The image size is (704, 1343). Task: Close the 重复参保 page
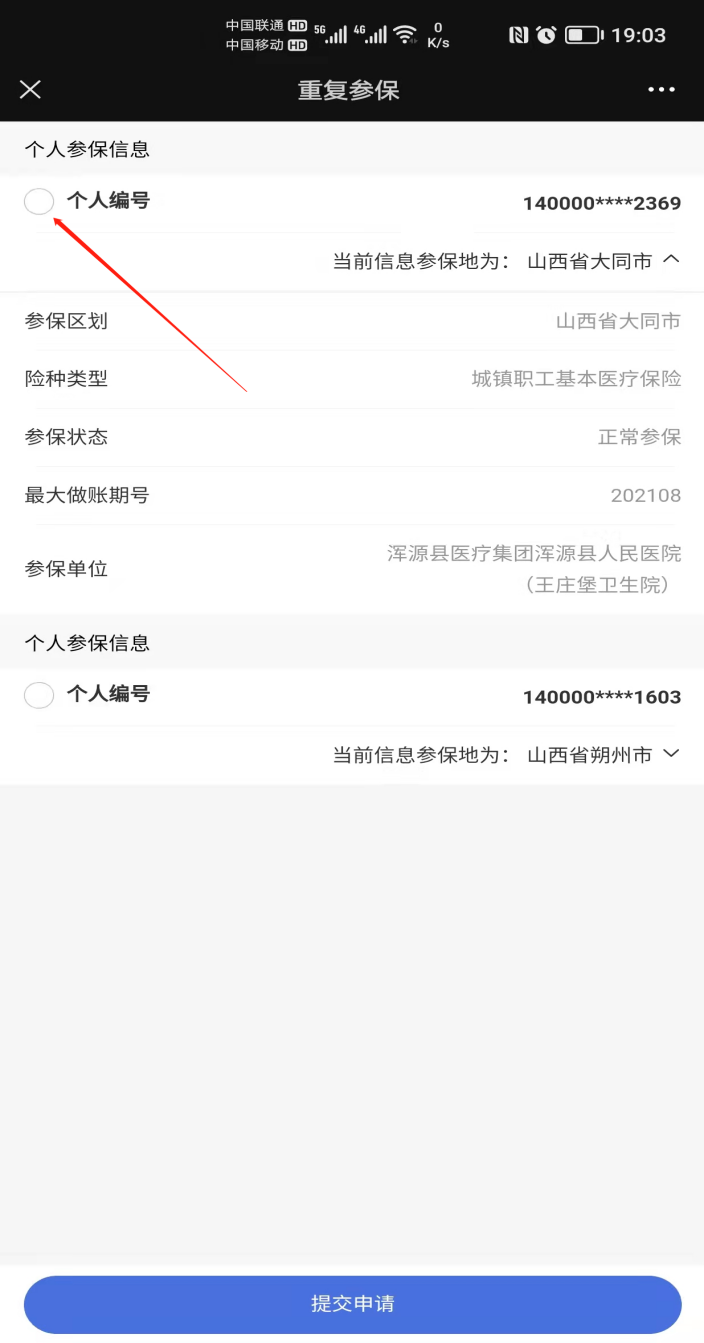[31, 90]
